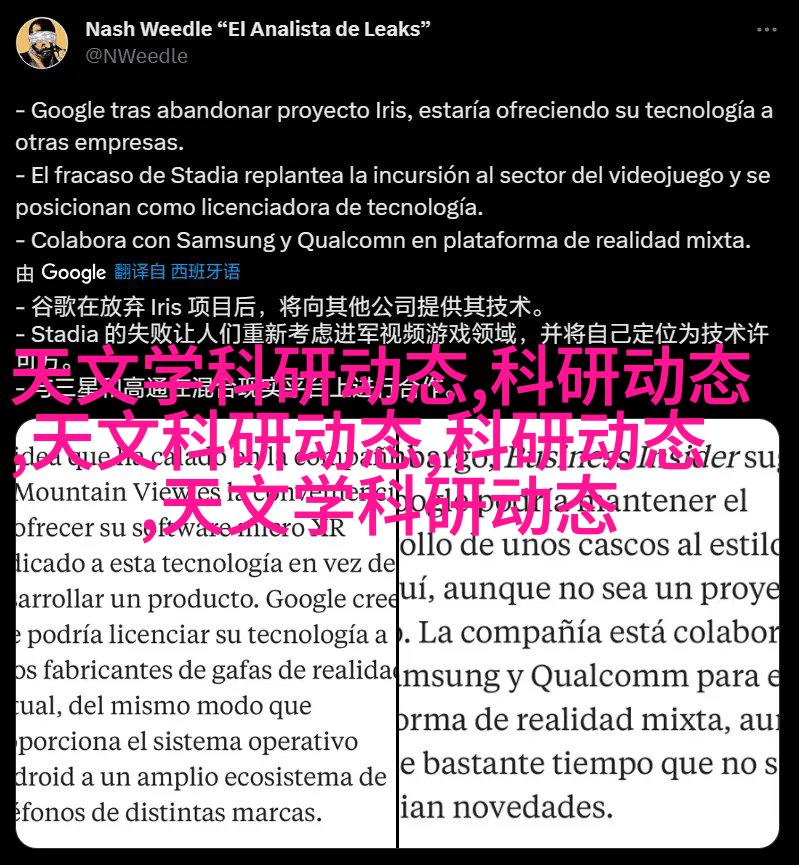Open Nash Weedle's profile picture
The width and height of the screenshot is (799, 865).
pyautogui.click(x=43, y=43)
